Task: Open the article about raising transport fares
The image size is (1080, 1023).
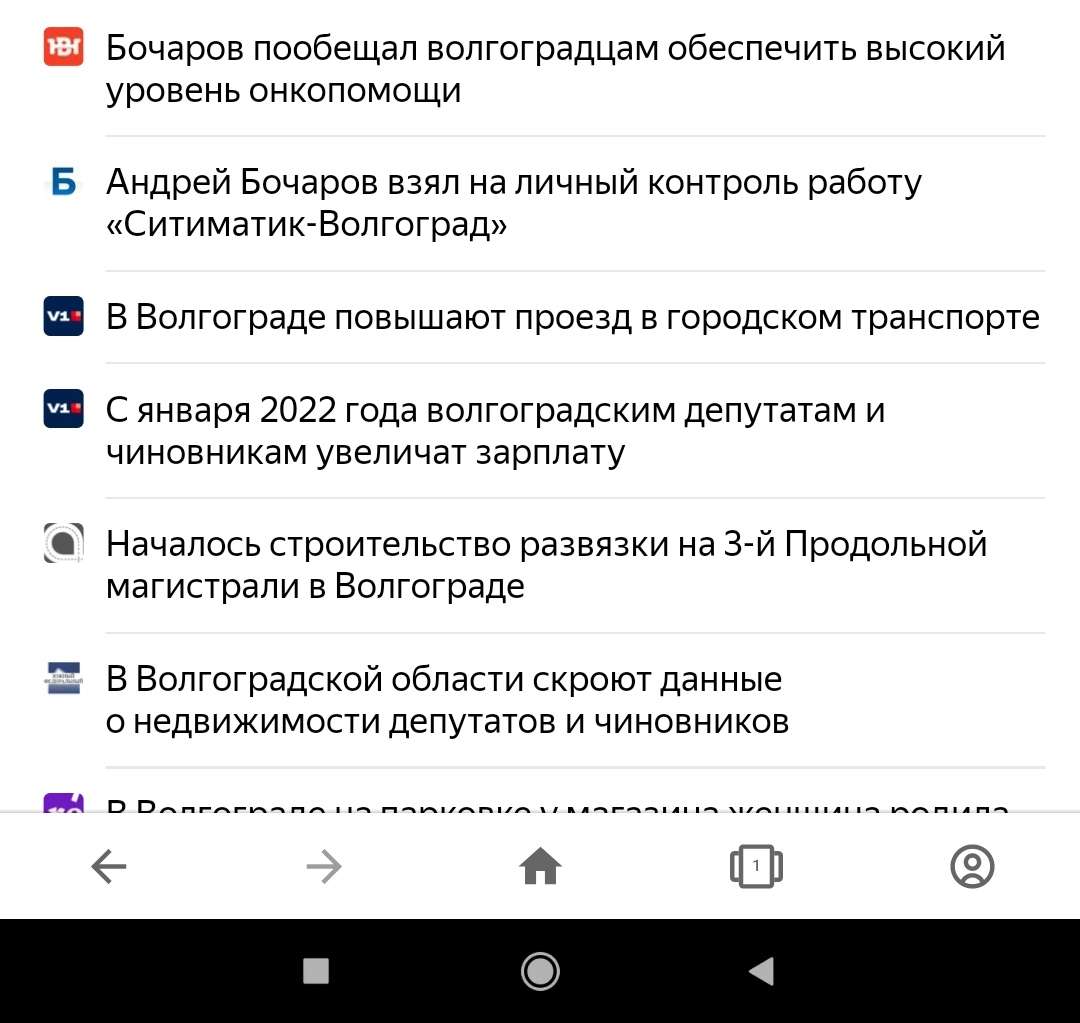Action: point(572,317)
